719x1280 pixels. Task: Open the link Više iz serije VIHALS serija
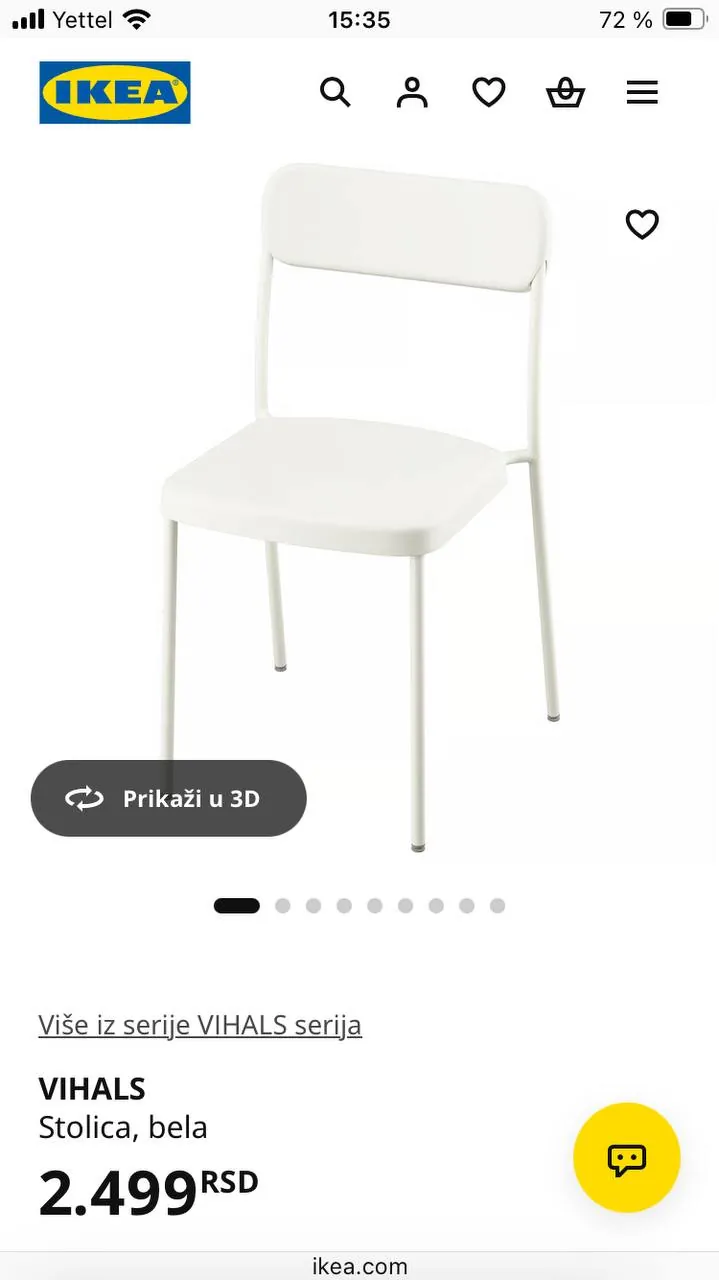click(x=200, y=1025)
